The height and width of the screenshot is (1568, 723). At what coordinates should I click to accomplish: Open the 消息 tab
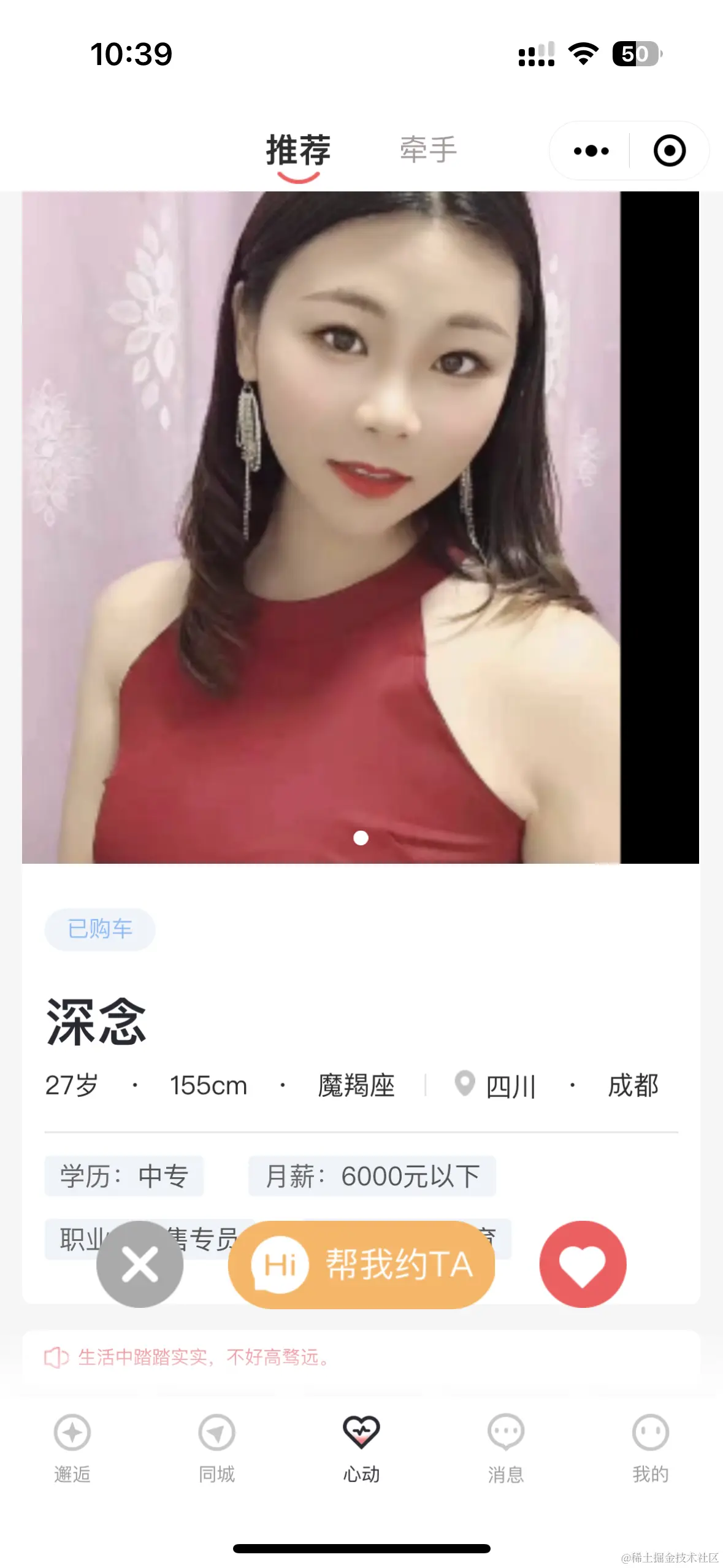click(x=506, y=1447)
